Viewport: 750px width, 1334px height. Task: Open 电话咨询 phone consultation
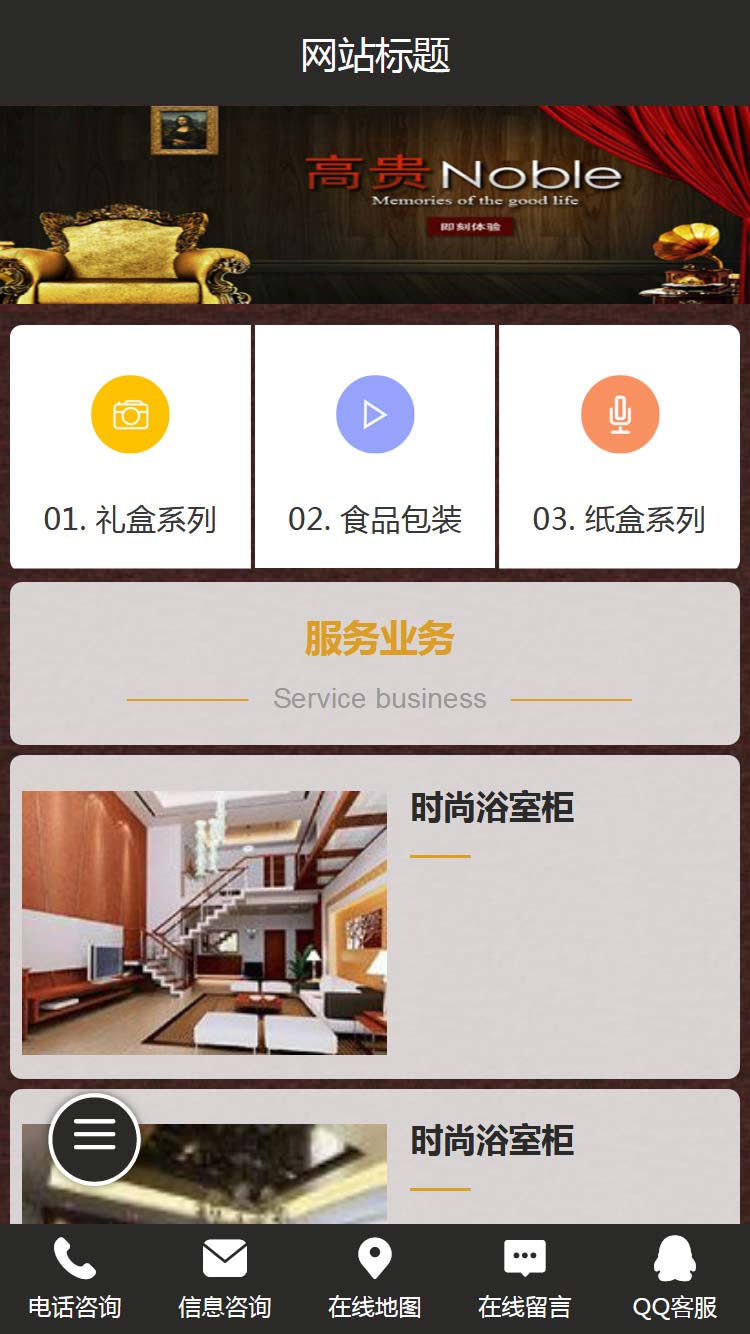click(x=75, y=1278)
